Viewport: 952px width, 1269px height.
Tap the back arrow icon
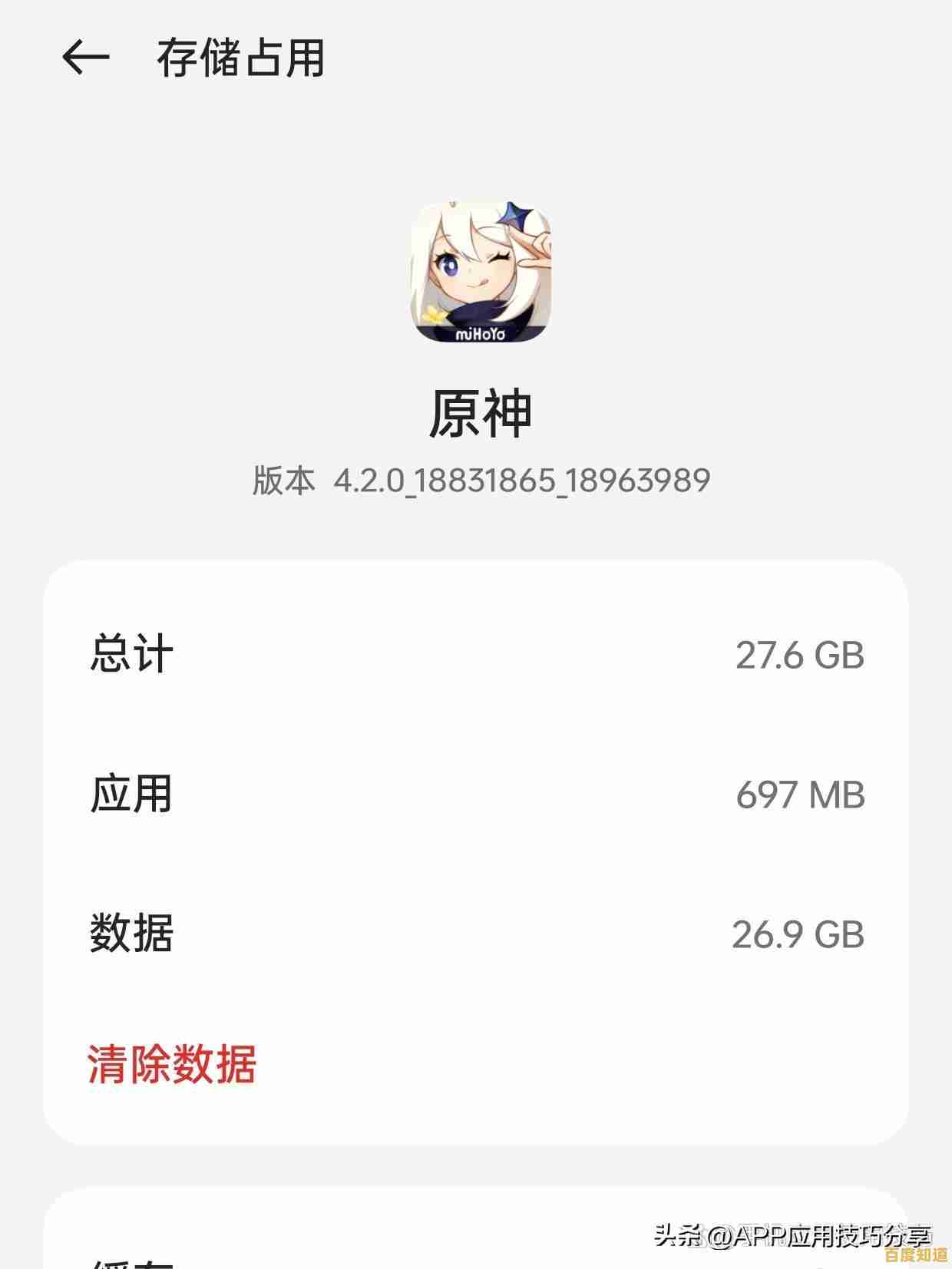point(87,55)
